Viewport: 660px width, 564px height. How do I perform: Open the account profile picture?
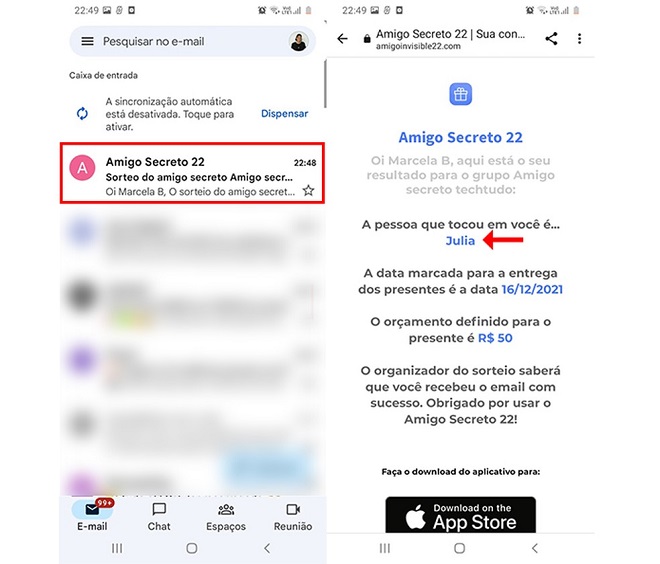click(299, 42)
